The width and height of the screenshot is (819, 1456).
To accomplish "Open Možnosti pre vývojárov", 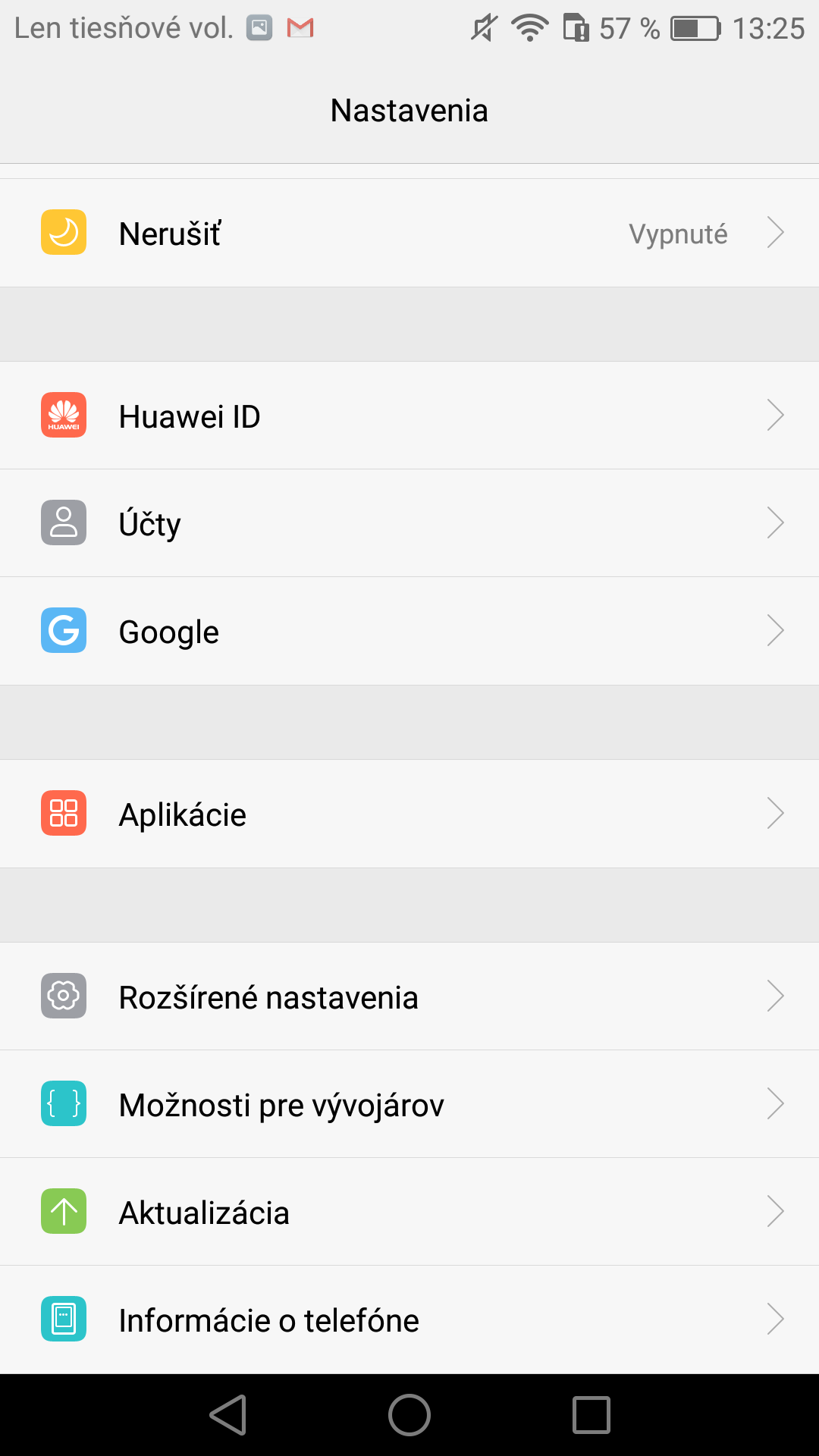I will pyautogui.click(x=409, y=1104).
